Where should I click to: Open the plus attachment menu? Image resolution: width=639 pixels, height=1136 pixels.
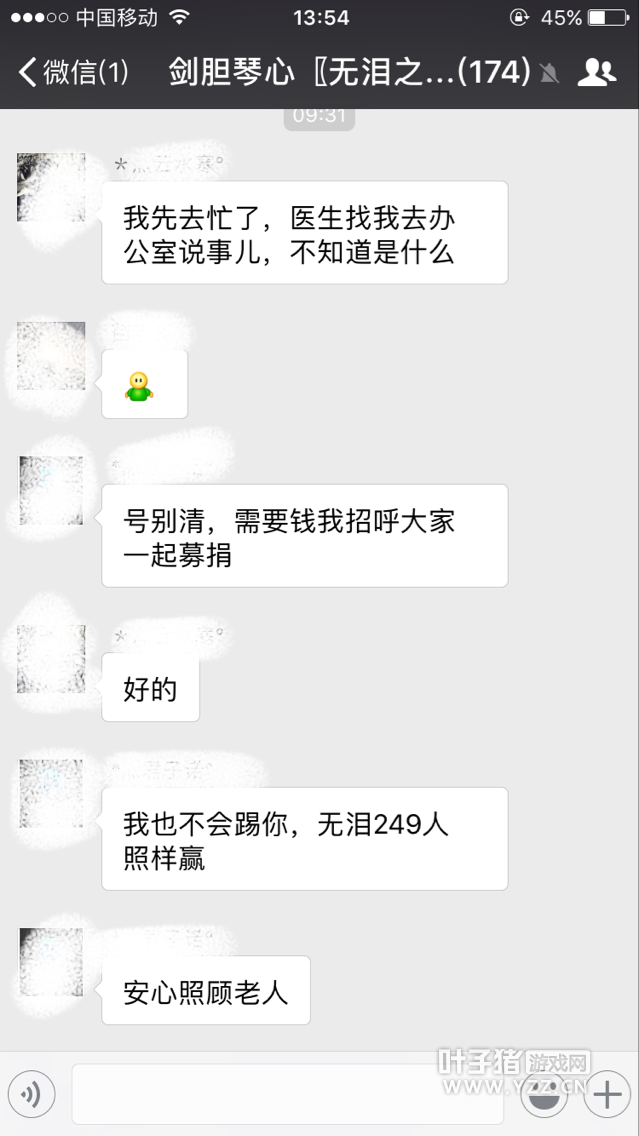607,1096
